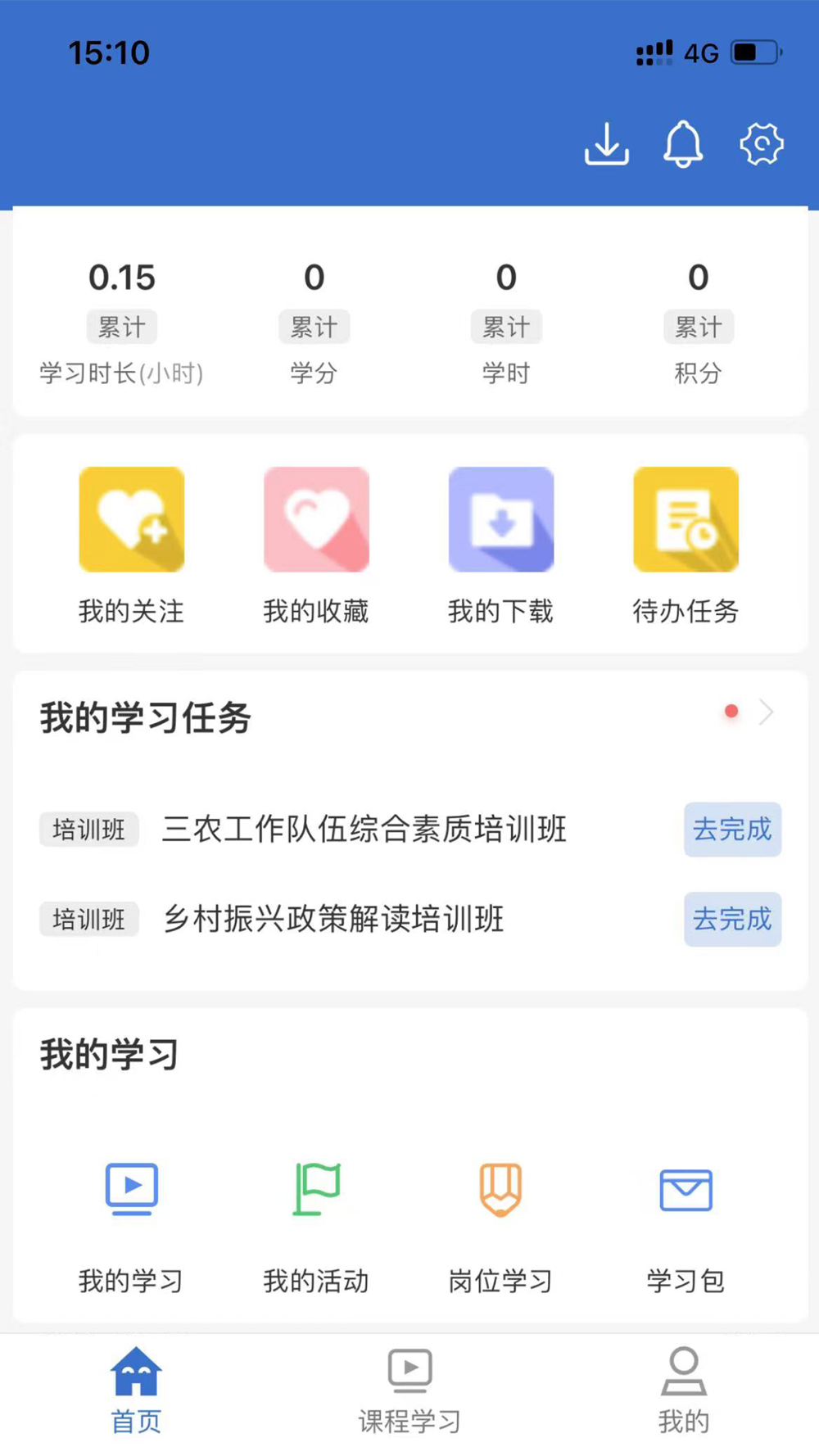Open the download icon in header
The width and height of the screenshot is (819, 1456).
(x=607, y=144)
